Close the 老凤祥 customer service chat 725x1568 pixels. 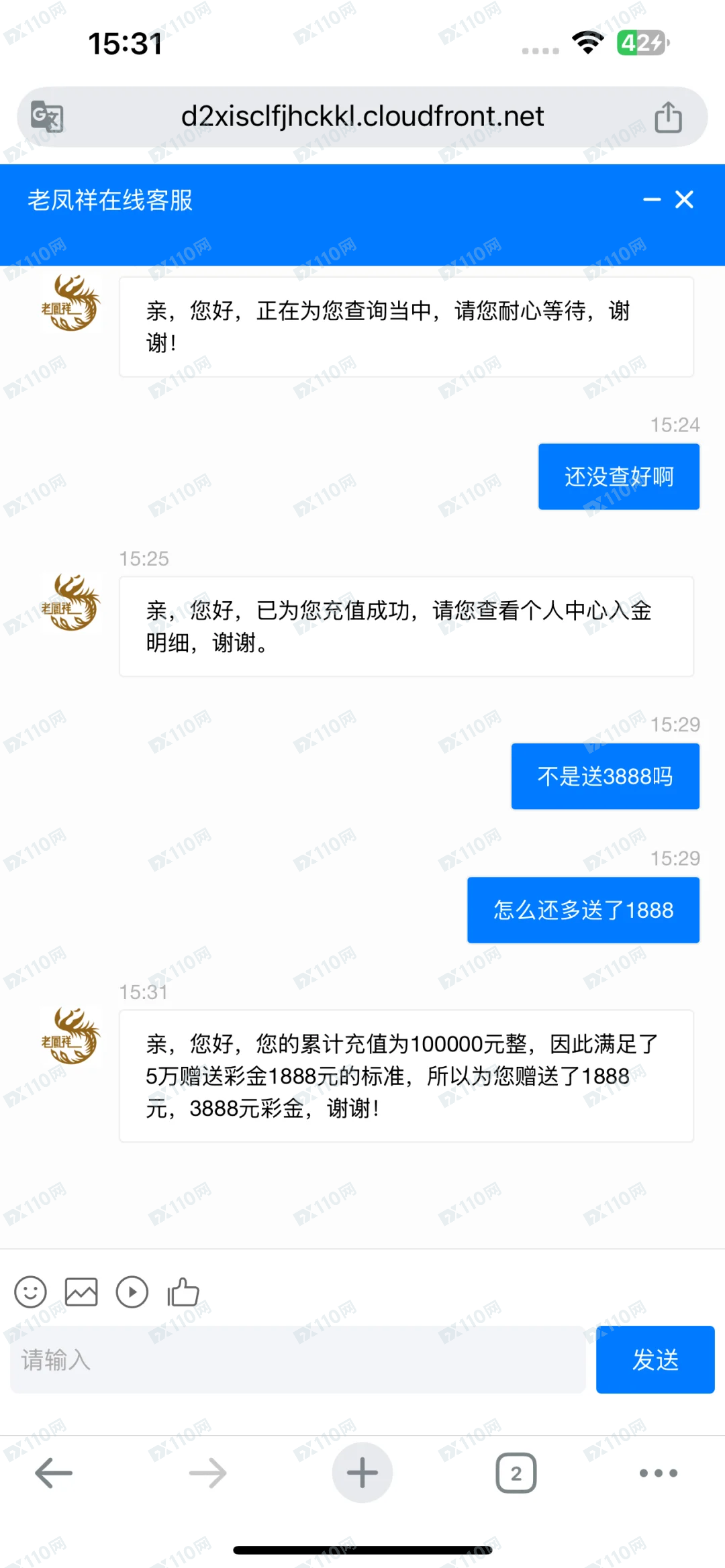[x=684, y=199]
